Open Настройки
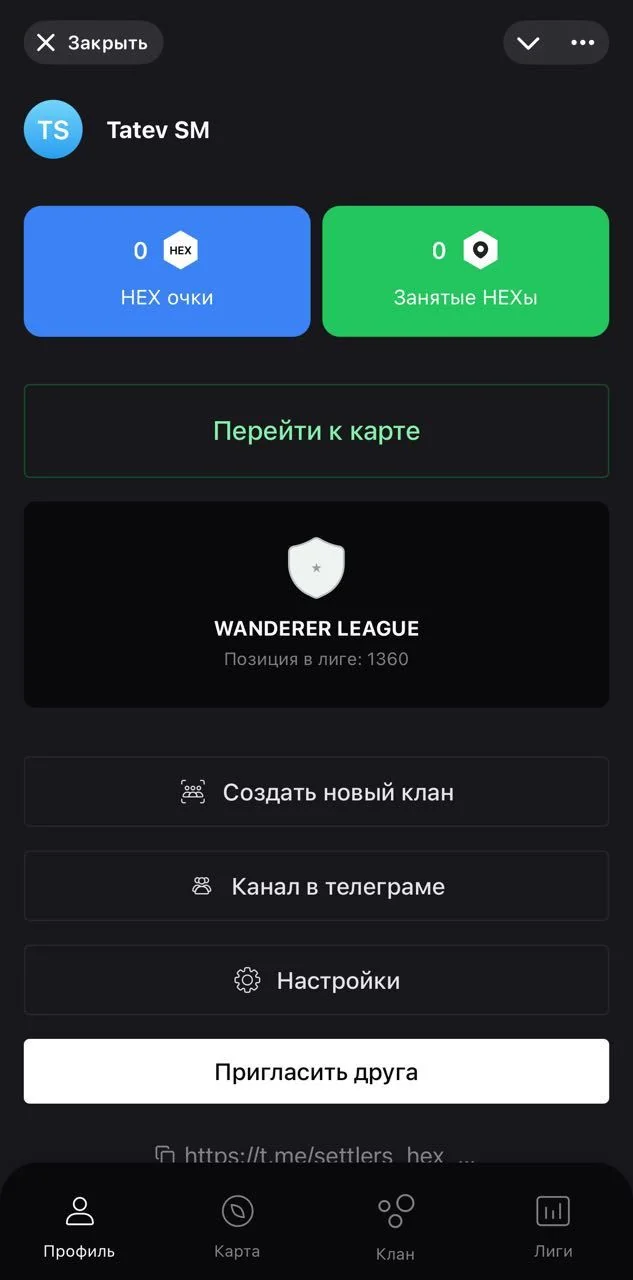 [316, 980]
